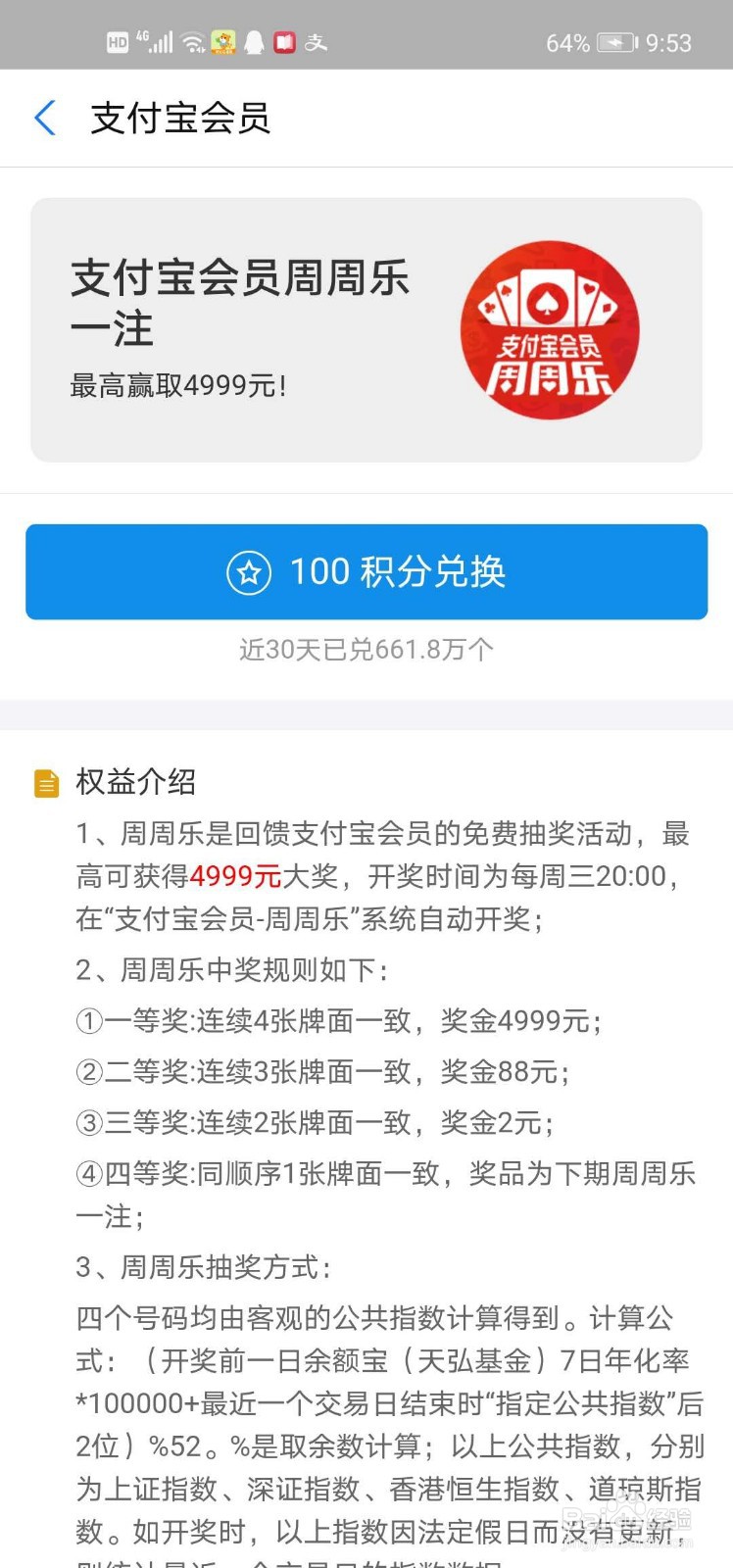733x1568 pixels.
Task: Open the 周周乐 red playing-cards logo
Action: [548, 330]
